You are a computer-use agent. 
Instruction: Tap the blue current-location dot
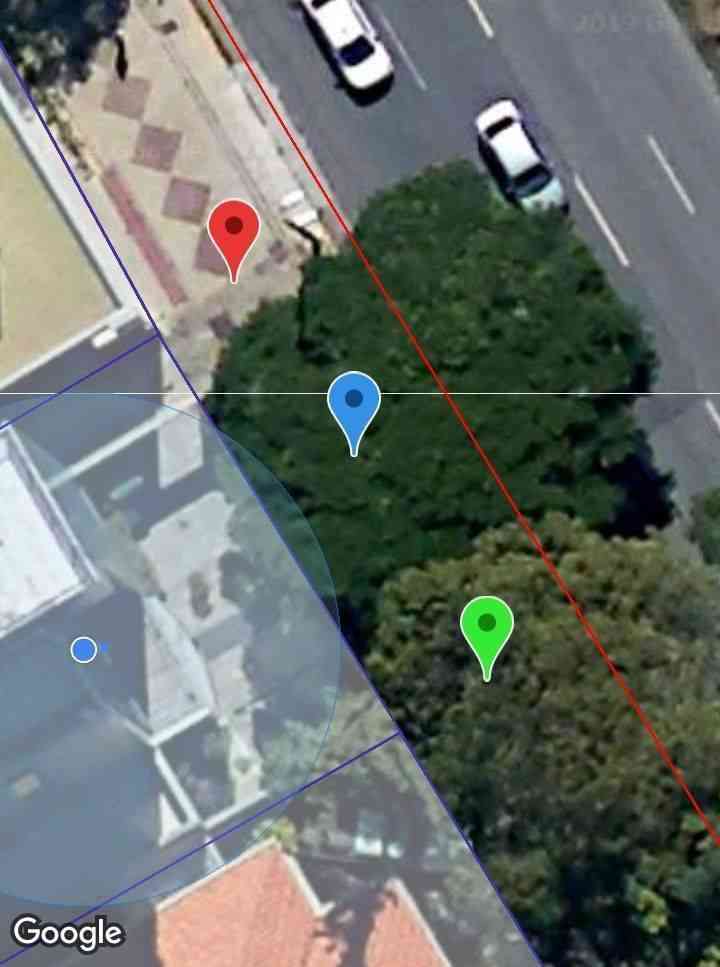point(84,650)
